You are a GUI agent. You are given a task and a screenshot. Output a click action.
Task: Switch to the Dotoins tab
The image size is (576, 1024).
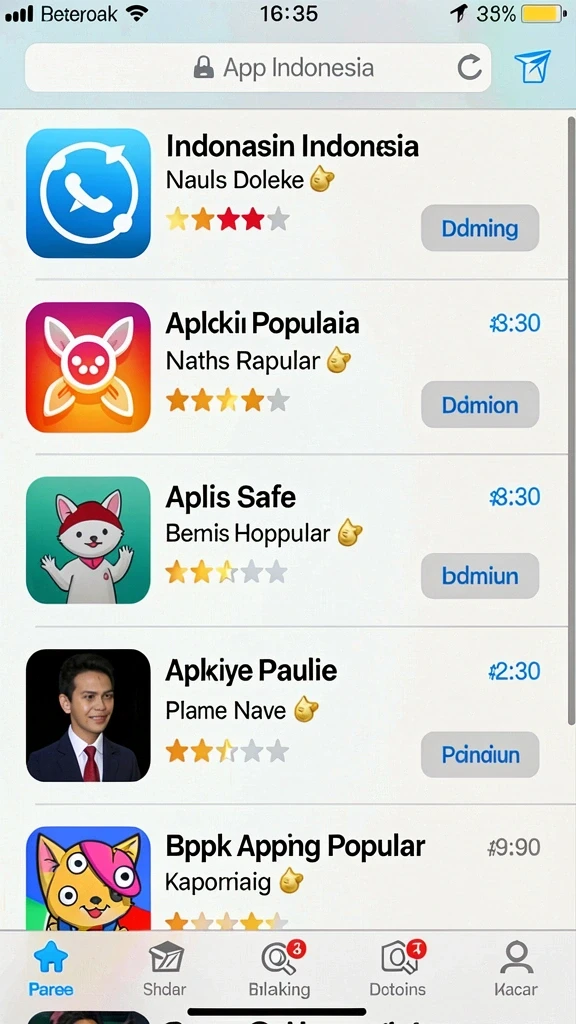tap(398, 969)
